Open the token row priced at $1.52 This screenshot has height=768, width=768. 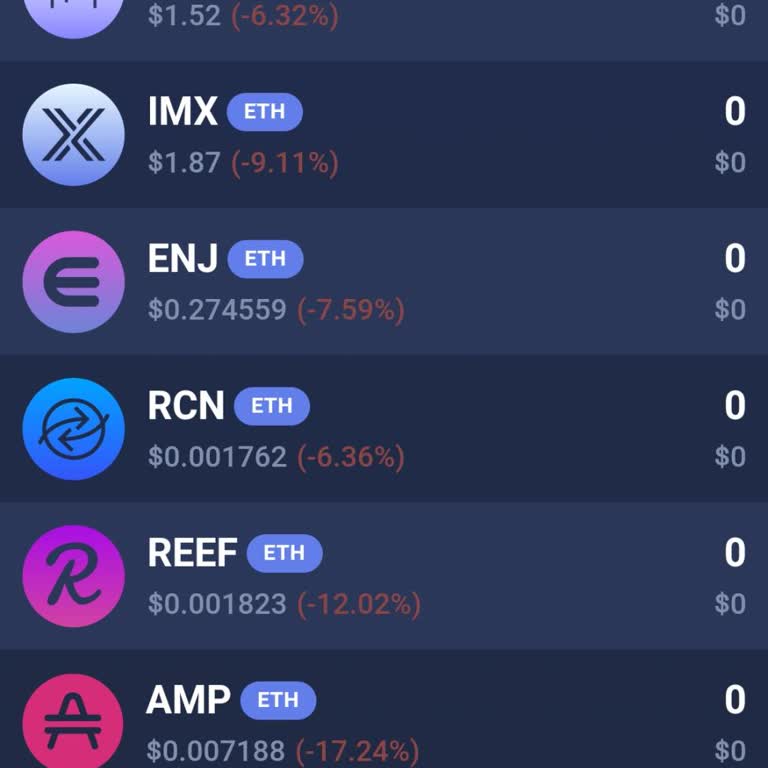coord(384,22)
